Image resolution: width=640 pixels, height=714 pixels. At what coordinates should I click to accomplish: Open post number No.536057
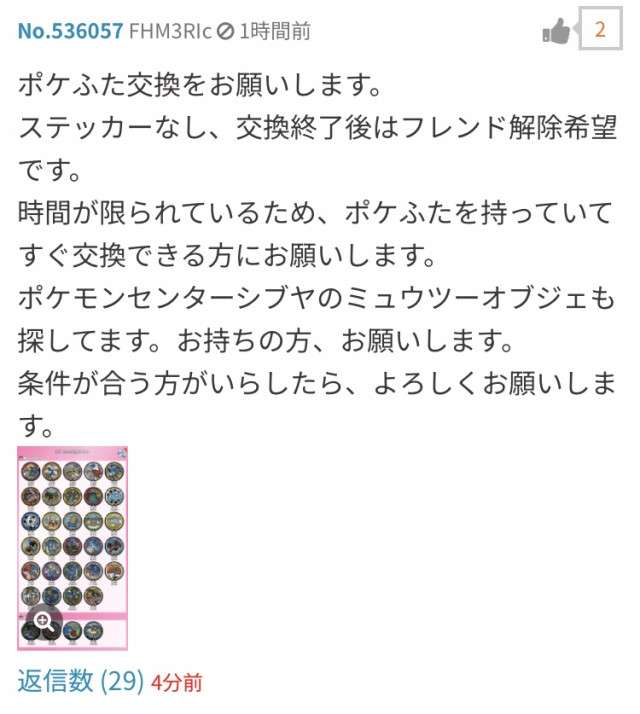click(70, 31)
